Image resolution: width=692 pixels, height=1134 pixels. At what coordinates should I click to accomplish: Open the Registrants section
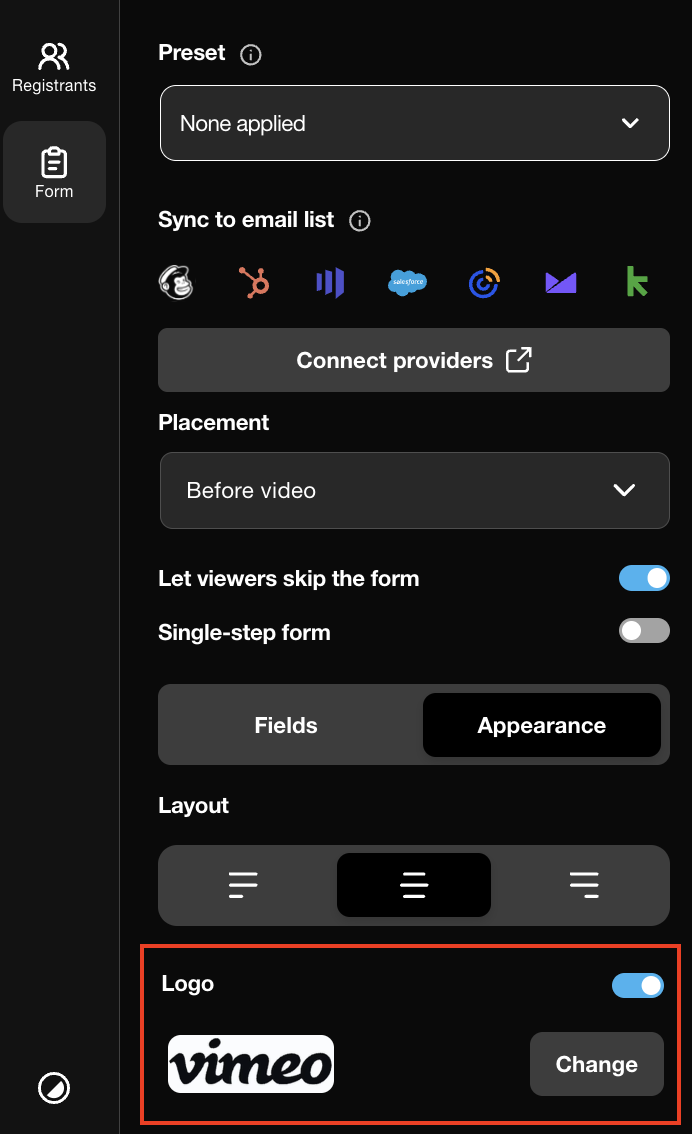[x=54, y=67]
